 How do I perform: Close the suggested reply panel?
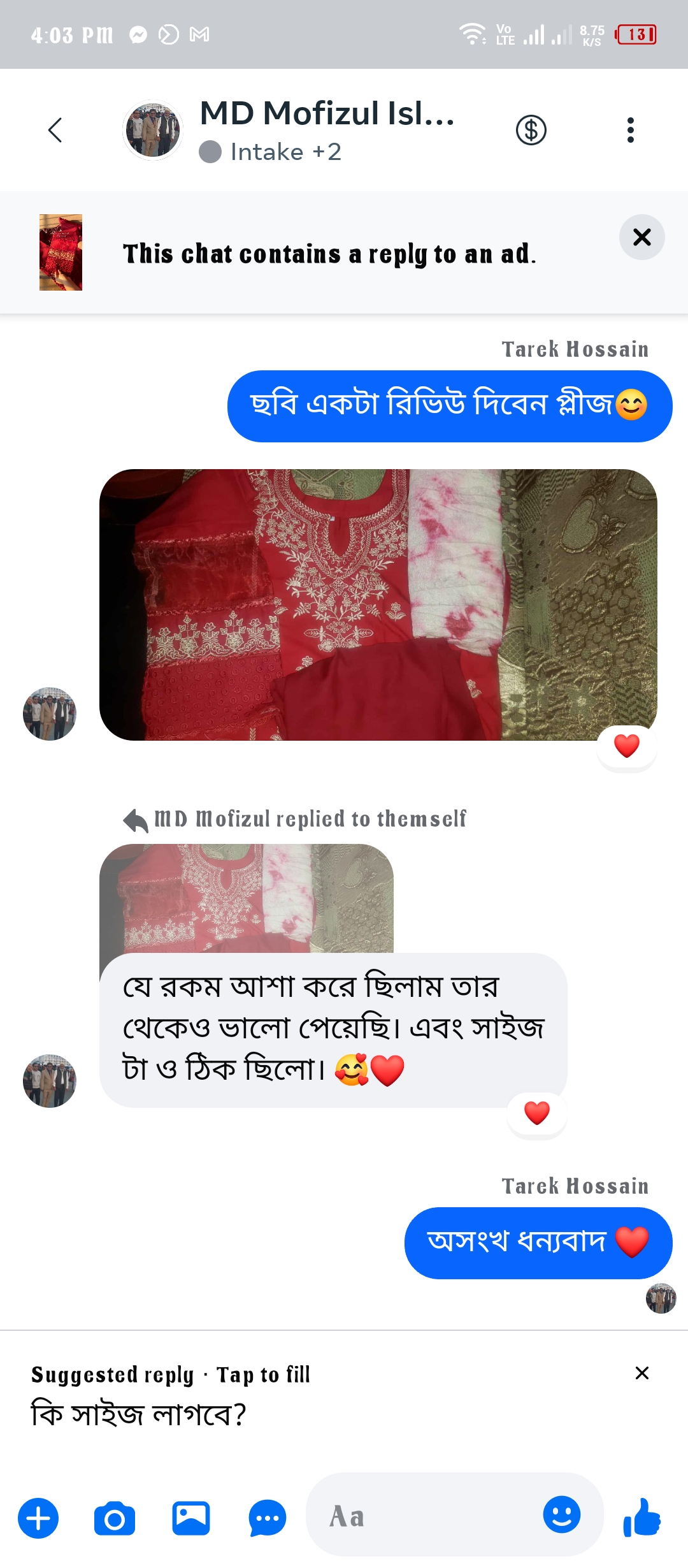click(x=641, y=1373)
